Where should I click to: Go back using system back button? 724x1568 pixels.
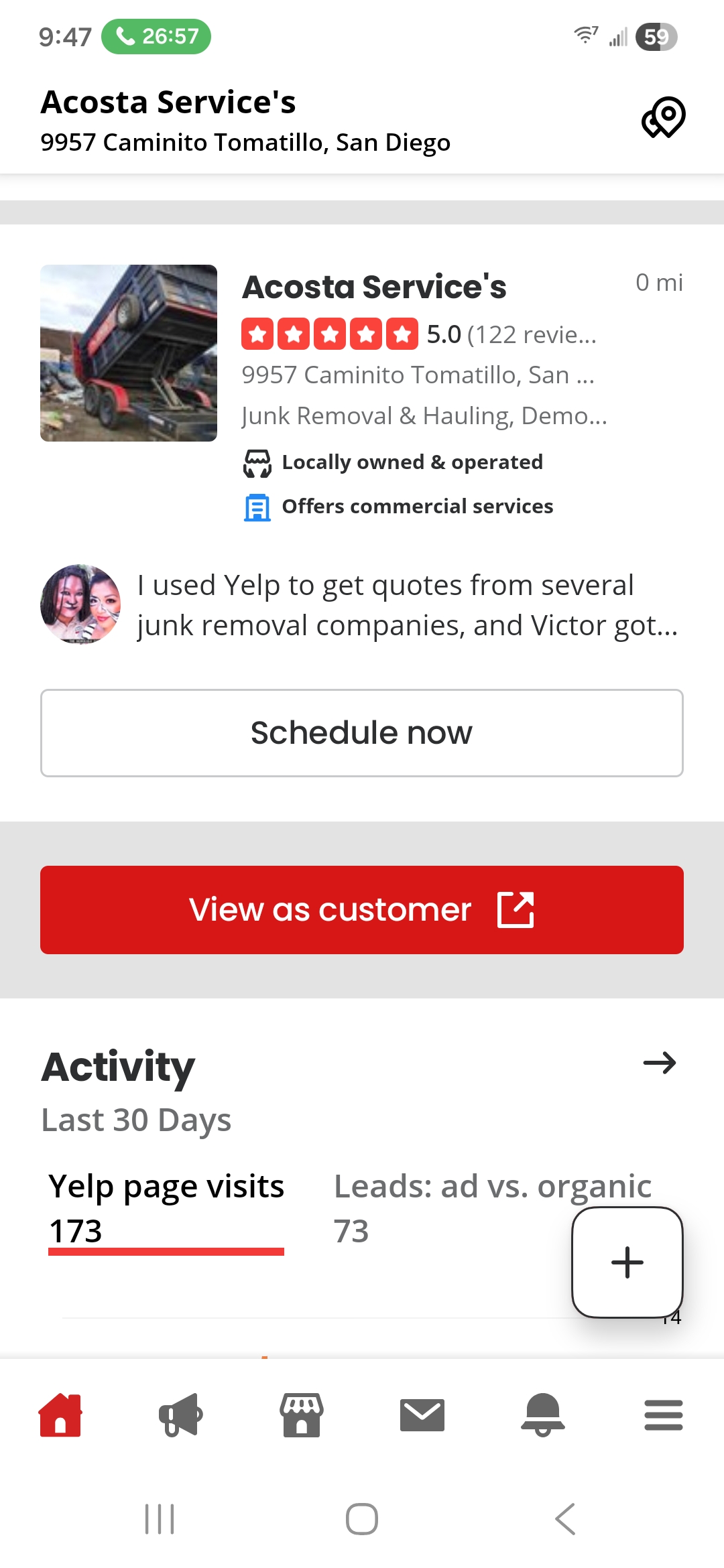[565, 1519]
